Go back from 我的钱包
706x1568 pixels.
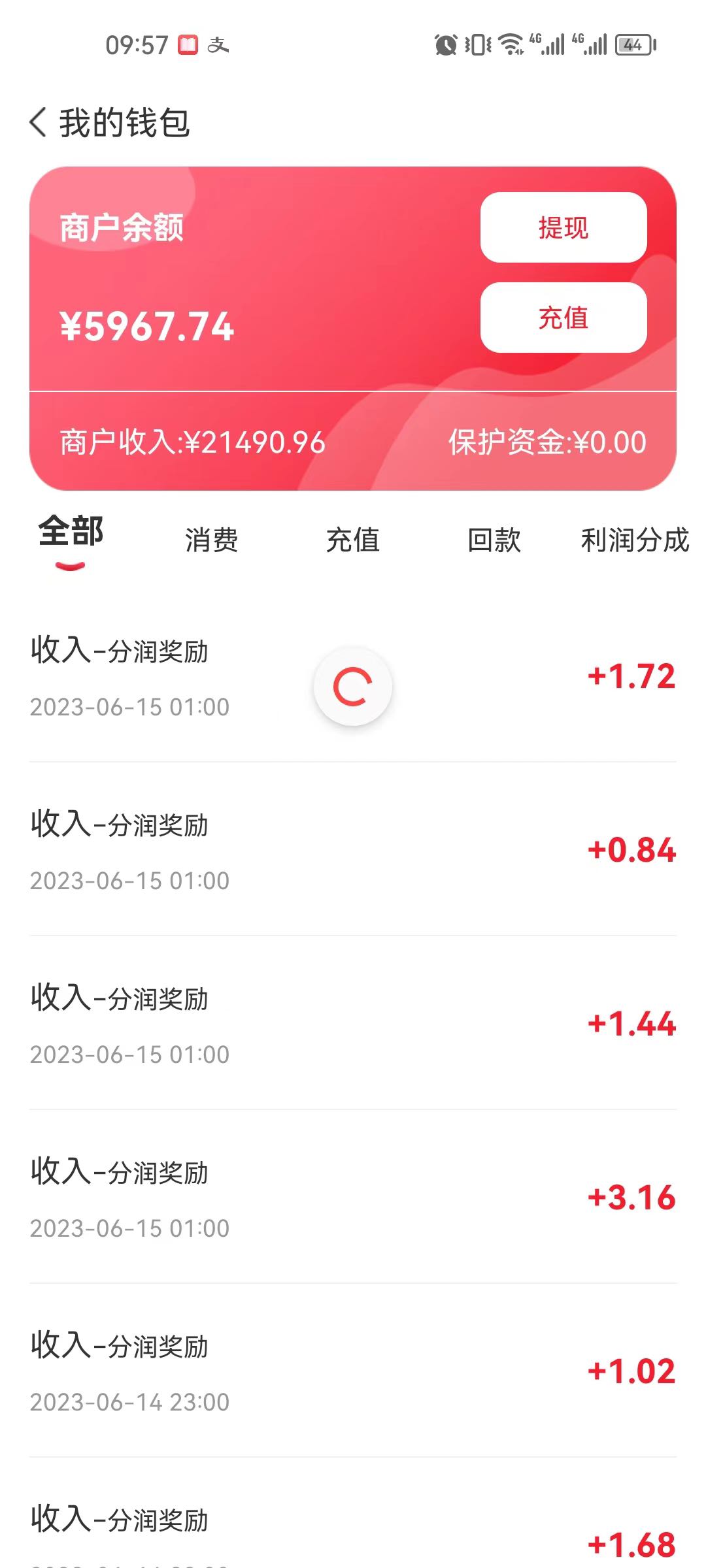pos(39,122)
